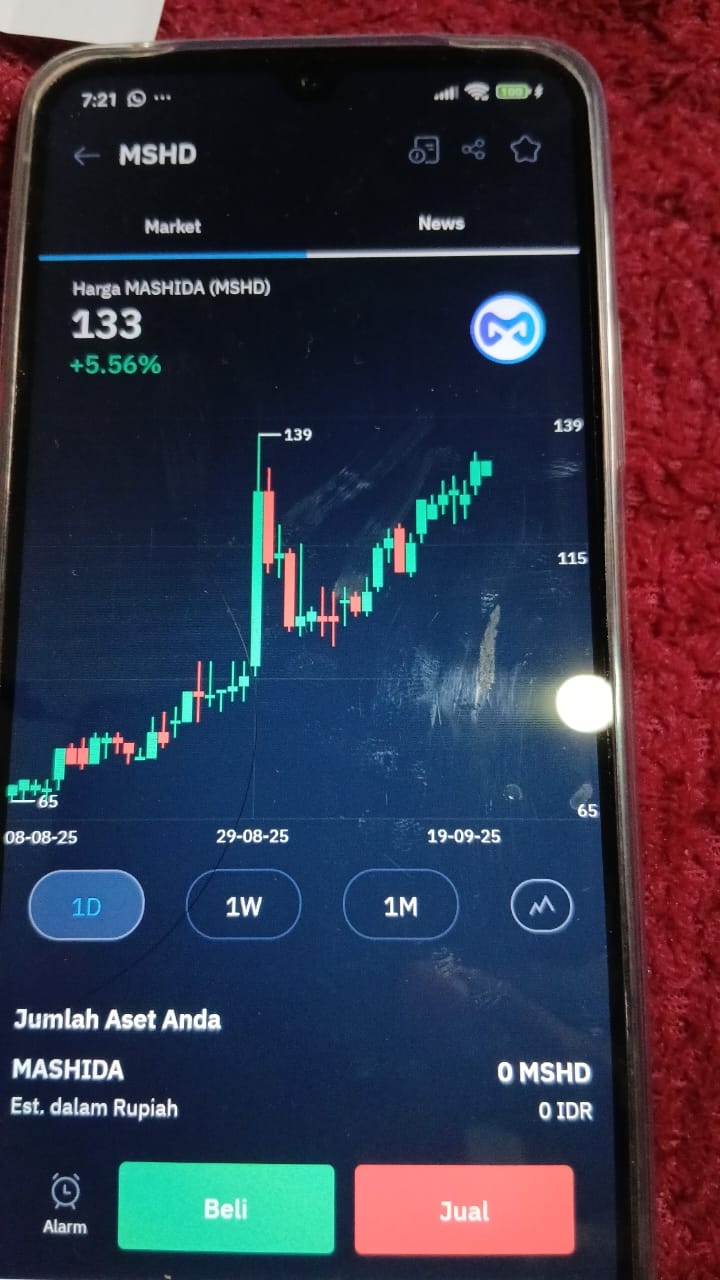Select the Market tab
Screen dimensions: 720x1280
(172, 226)
